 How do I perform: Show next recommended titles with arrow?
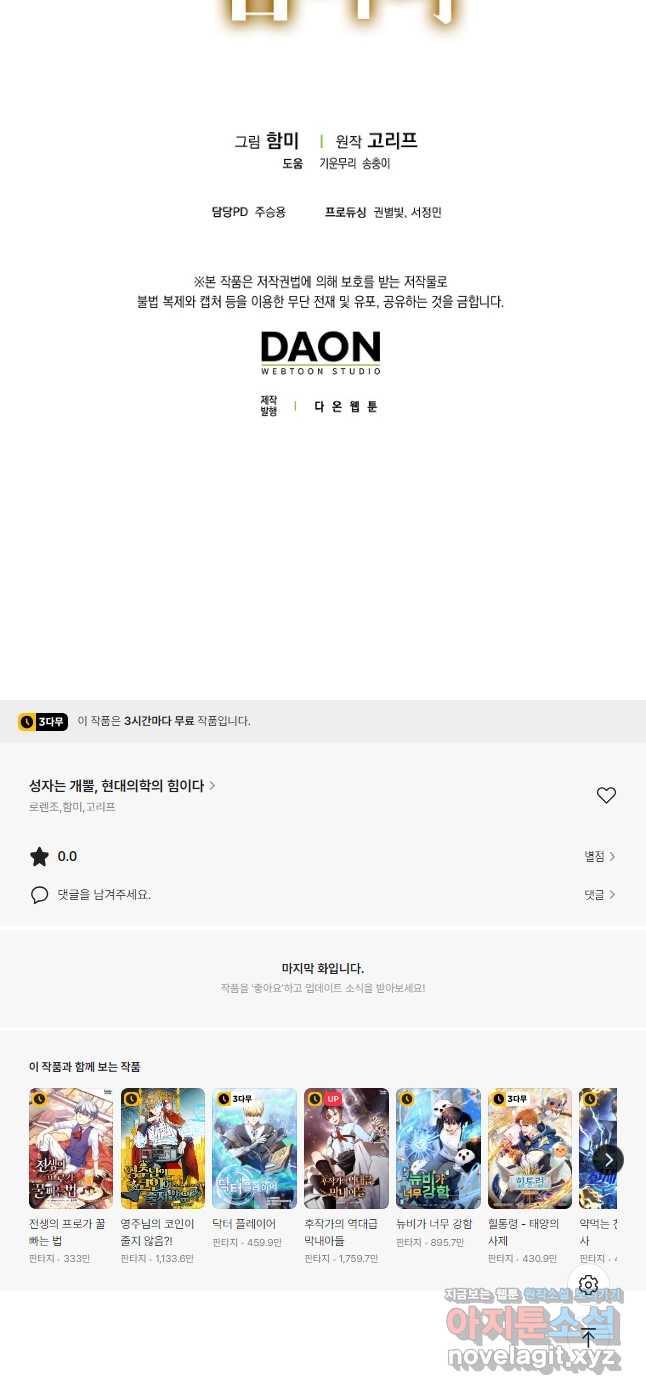point(608,1159)
